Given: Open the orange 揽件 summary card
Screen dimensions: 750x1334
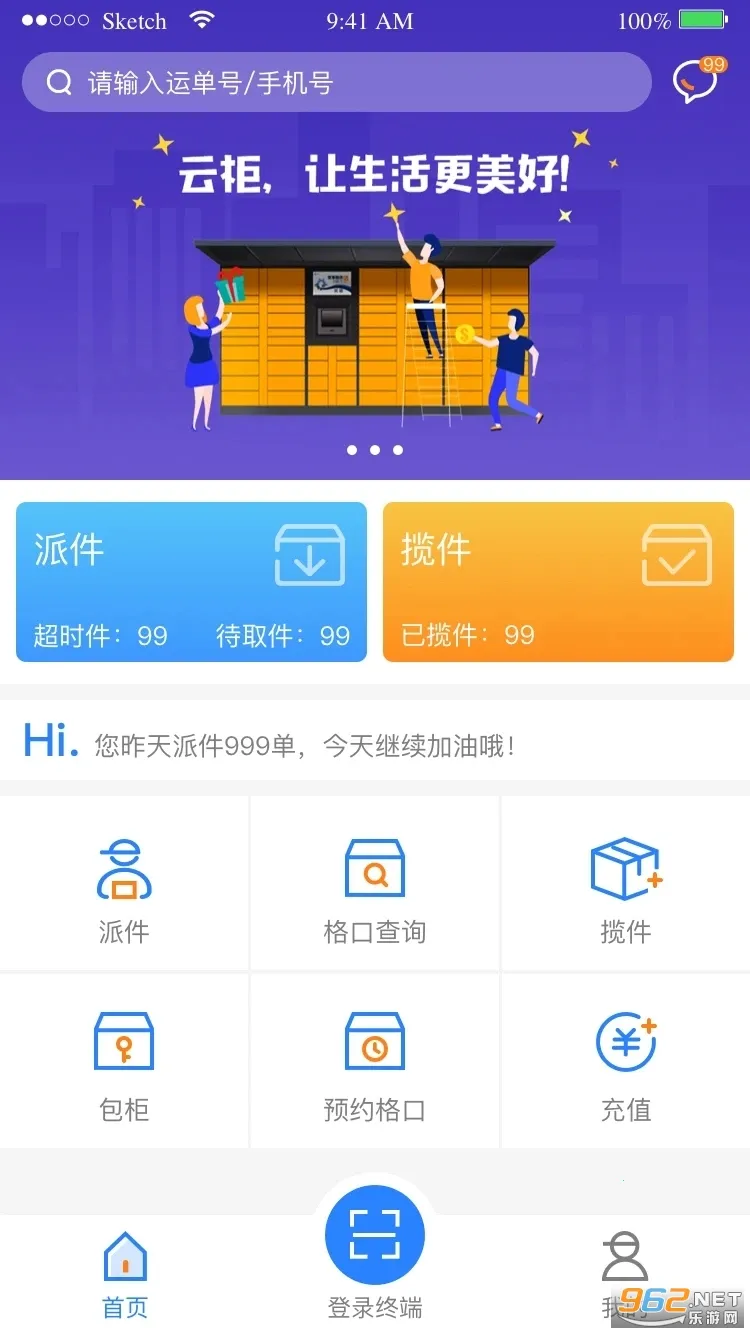Looking at the screenshot, I should [x=558, y=582].
